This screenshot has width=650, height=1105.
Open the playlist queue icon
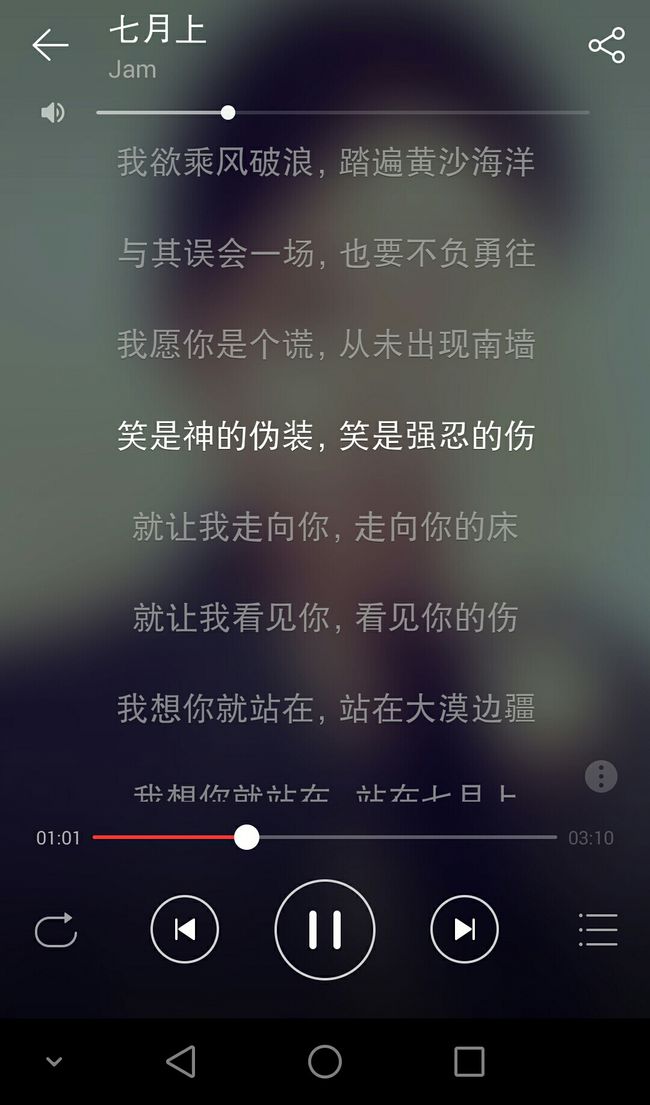pyautogui.click(x=598, y=930)
